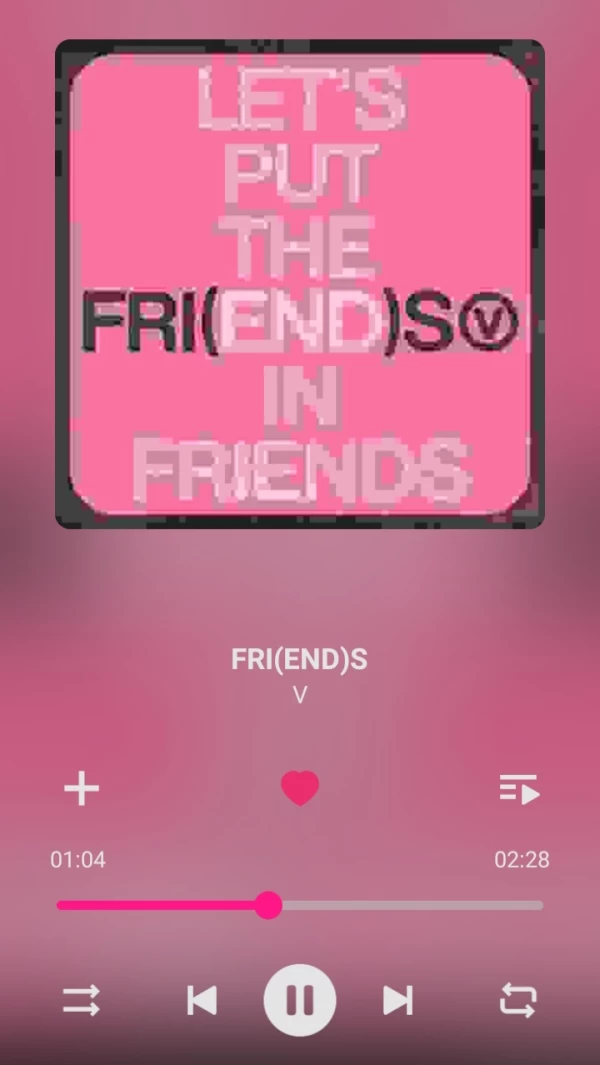Add song to a playlist with plus icon

[x=81, y=789]
